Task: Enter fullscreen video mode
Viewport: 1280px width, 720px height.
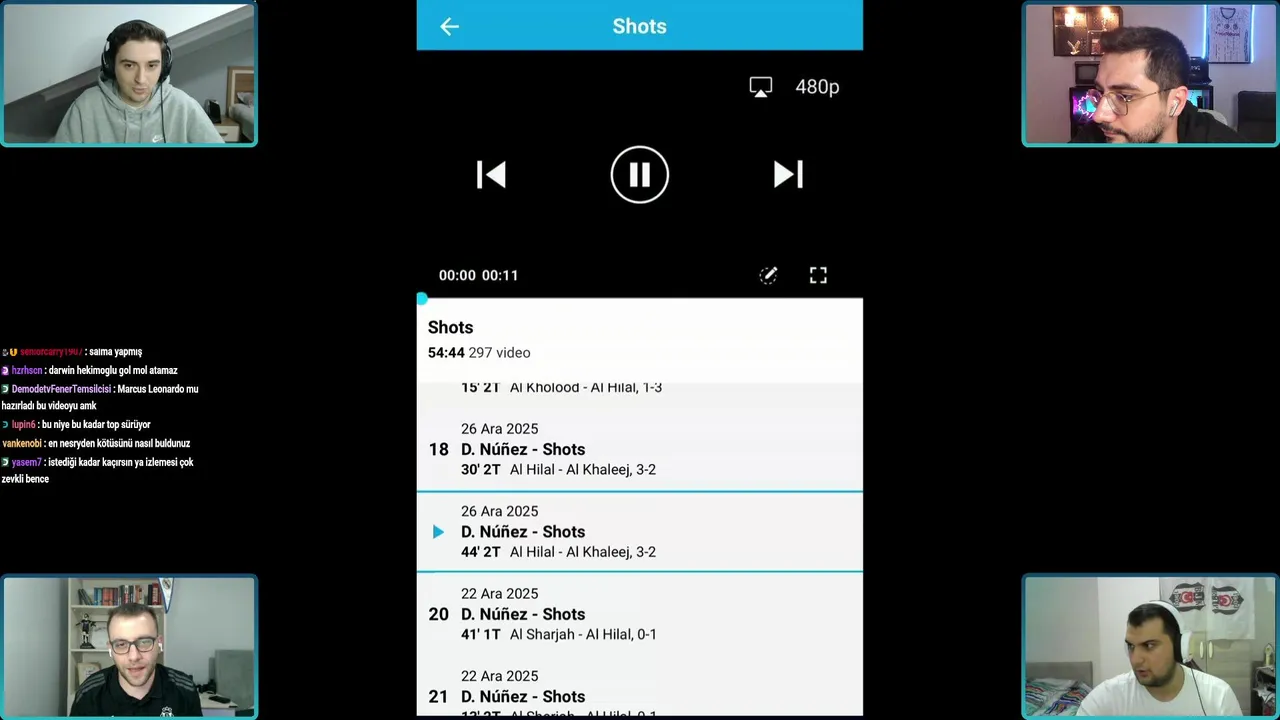Action: coord(818,276)
